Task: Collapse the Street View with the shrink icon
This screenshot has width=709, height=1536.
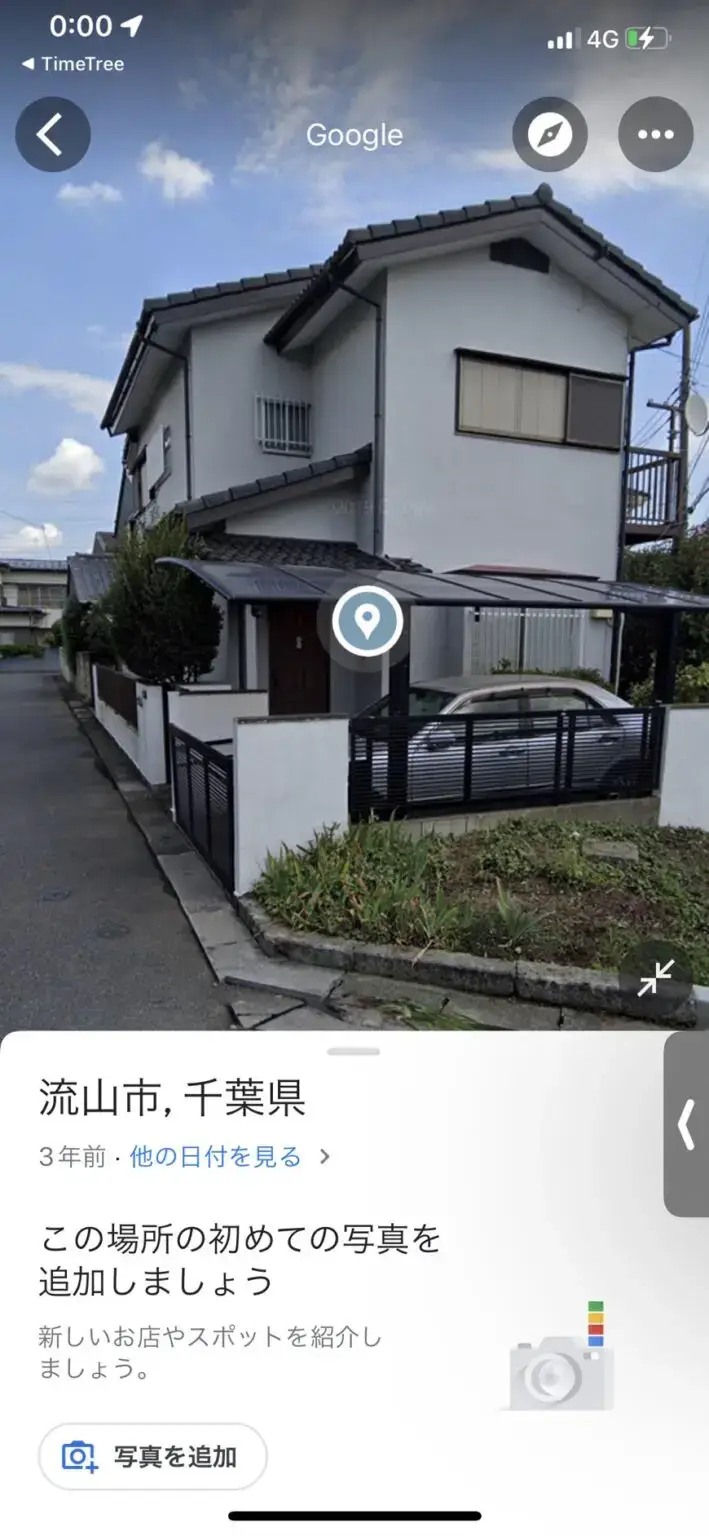Action: pyautogui.click(x=656, y=978)
